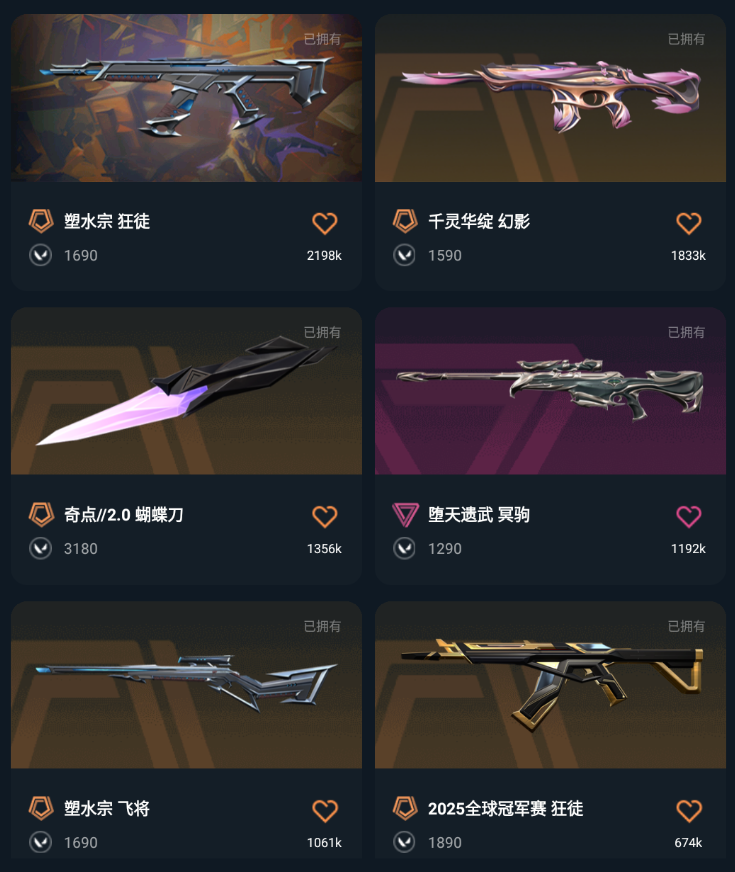
Task: Favorite the 堕天遗武 冥驹 skin
Action: pos(689,517)
